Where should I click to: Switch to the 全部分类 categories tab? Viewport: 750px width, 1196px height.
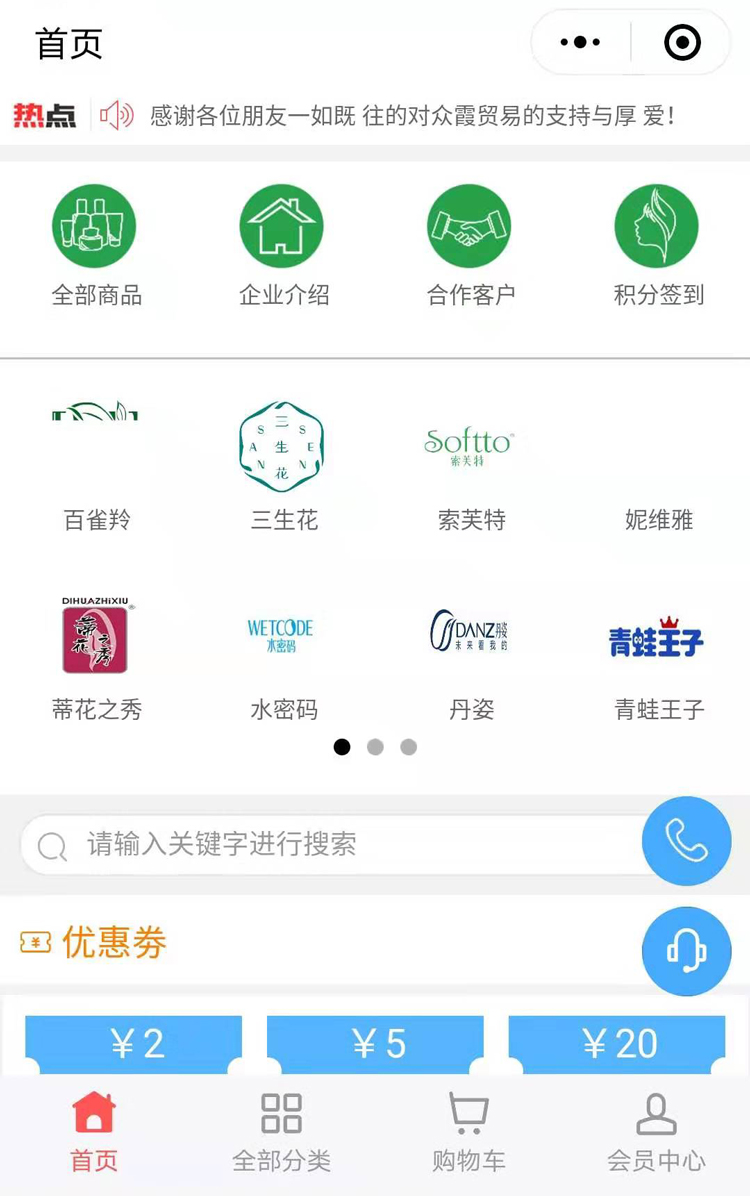(x=281, y=1132)
